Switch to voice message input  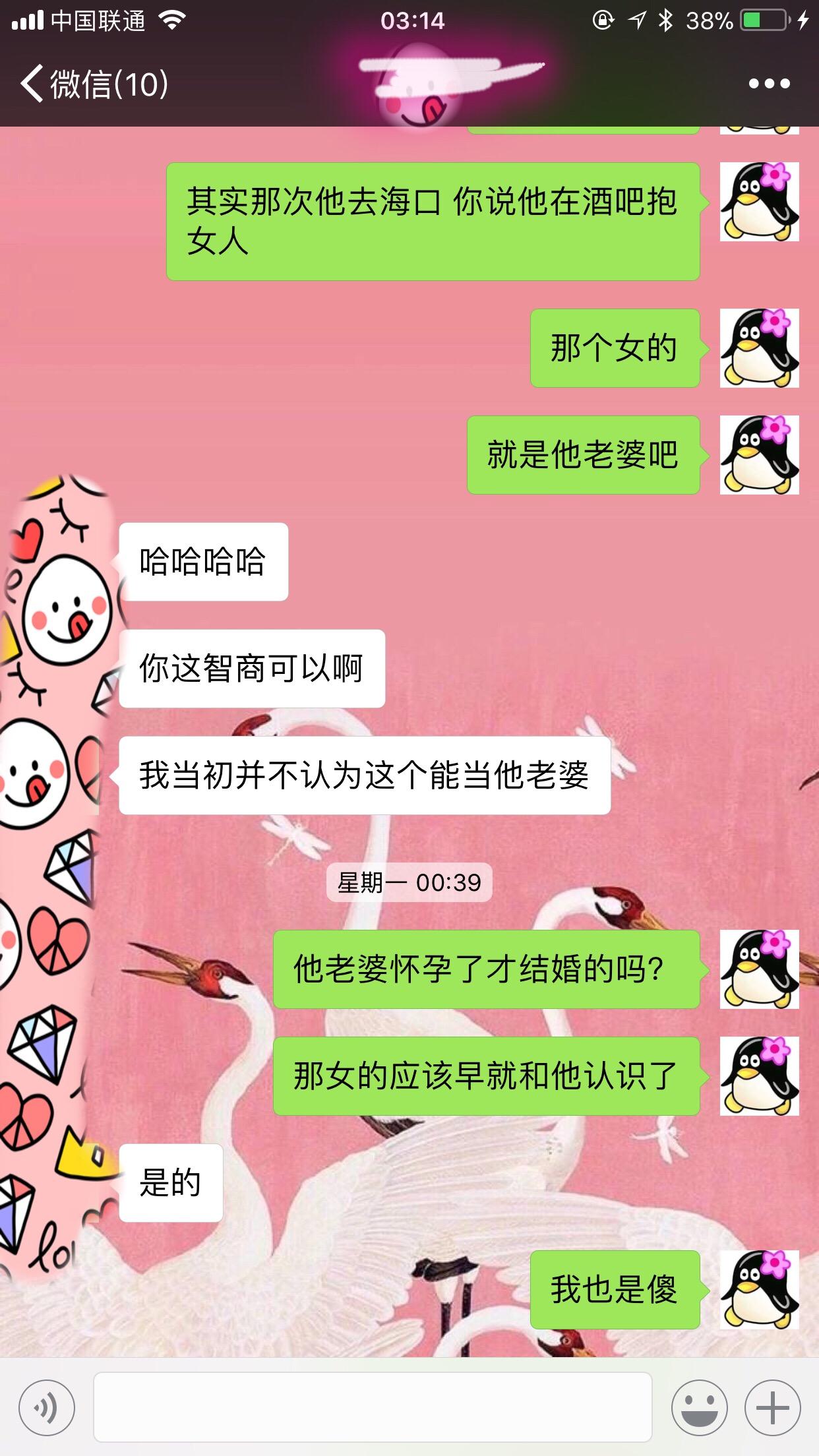(x=47, y=1408)
